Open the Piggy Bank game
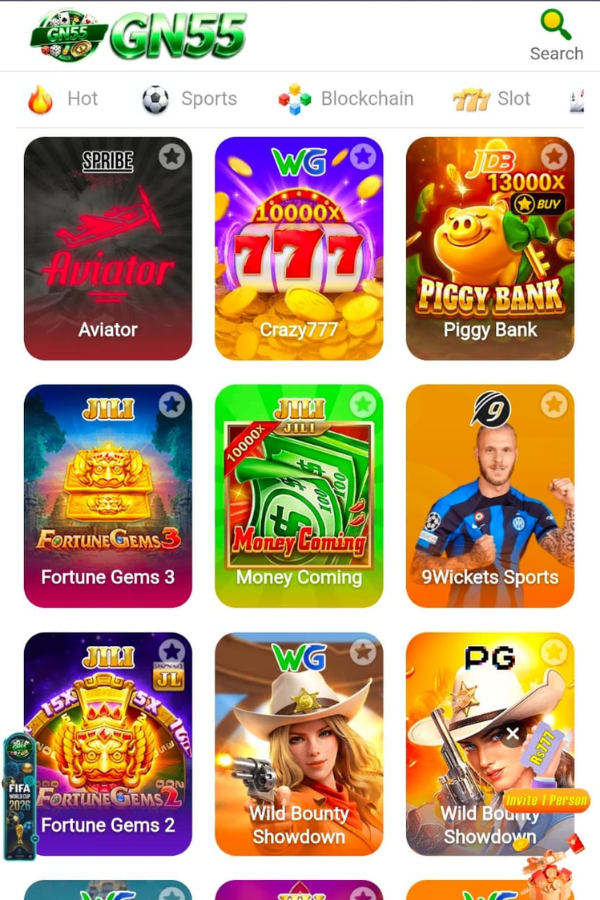The width and height of the screenshot is (600, 900). coord(490,249)
